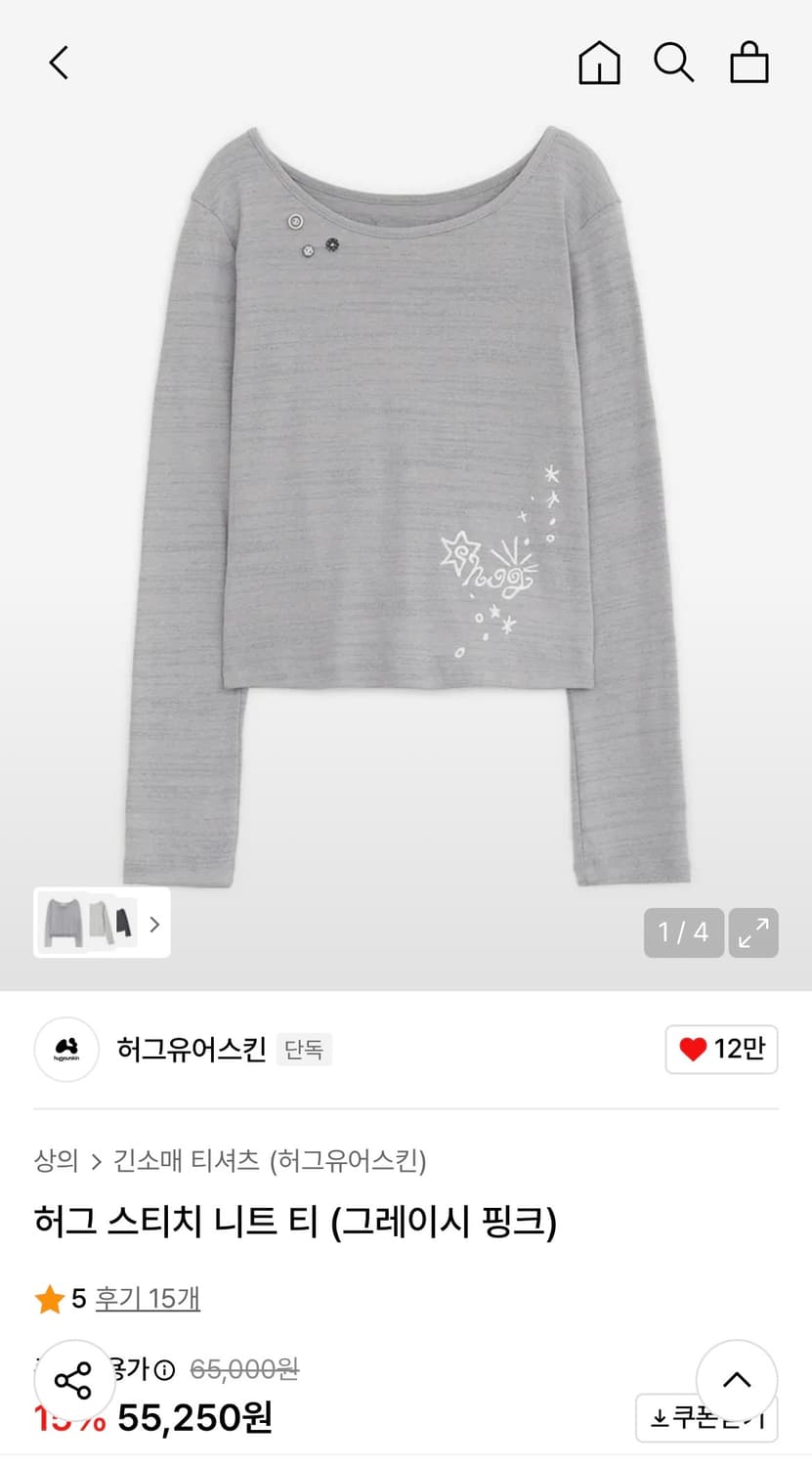The image size is (812, 1466).
Task: Open the shopping bag icon
Action: click(x=748, y=63)
